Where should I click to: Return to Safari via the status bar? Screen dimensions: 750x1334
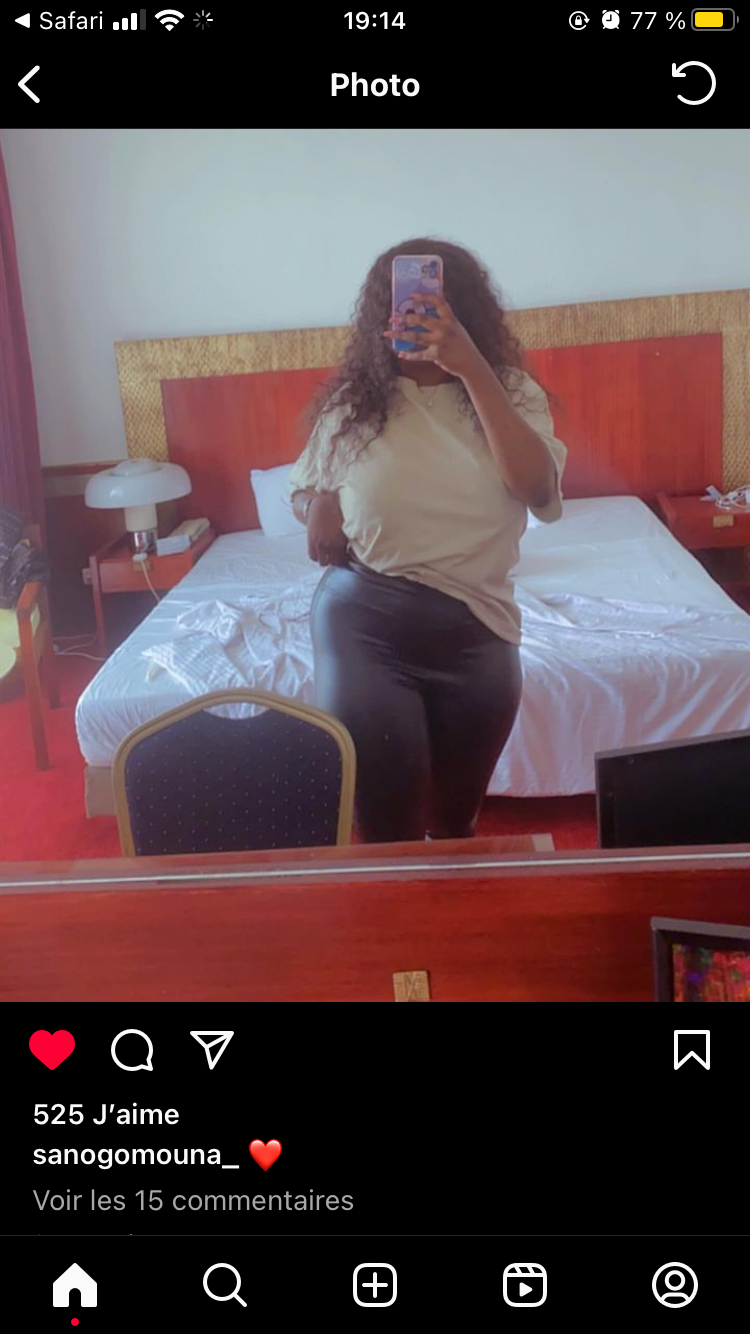click(x=61, y=20)
